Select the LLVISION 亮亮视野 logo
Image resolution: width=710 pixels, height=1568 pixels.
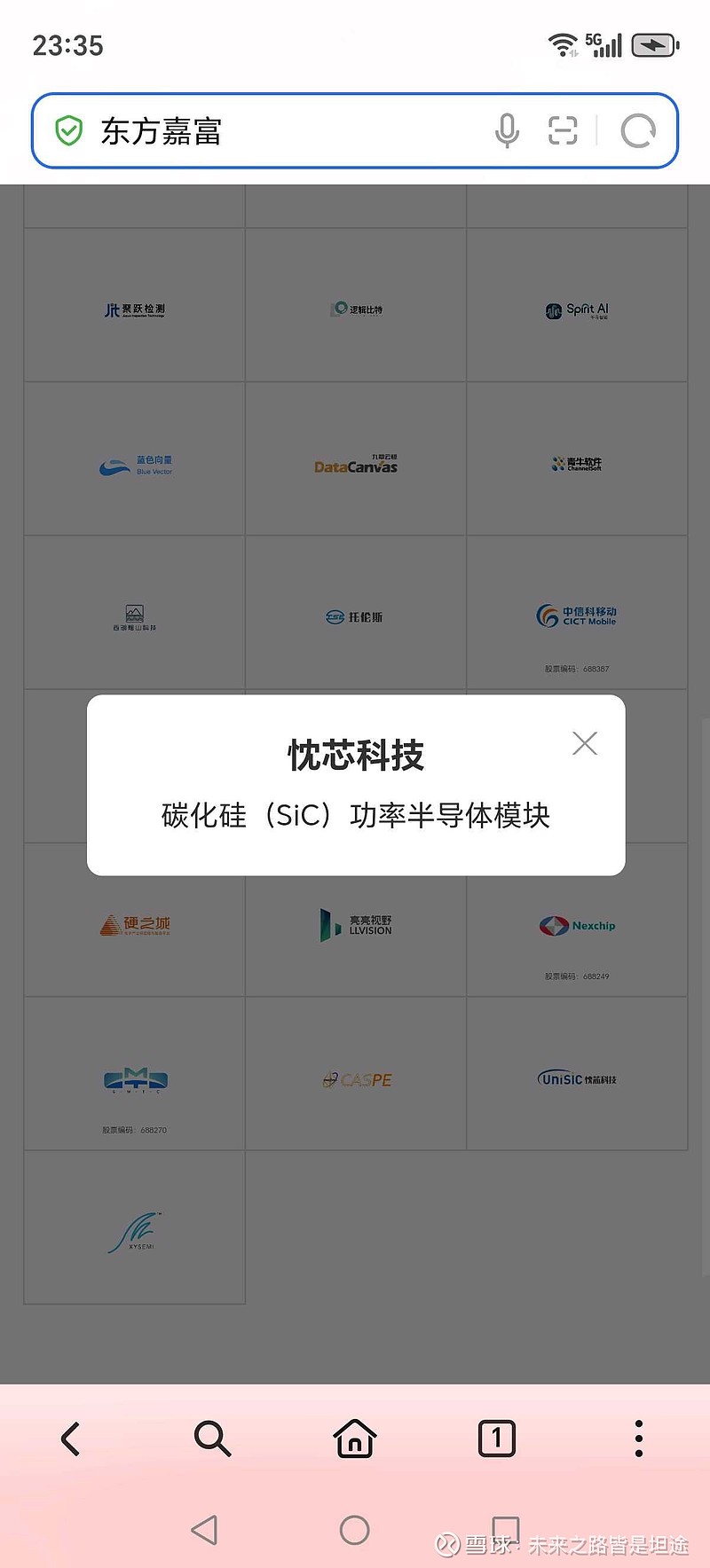pyautogui.click(x=354, y=925)
